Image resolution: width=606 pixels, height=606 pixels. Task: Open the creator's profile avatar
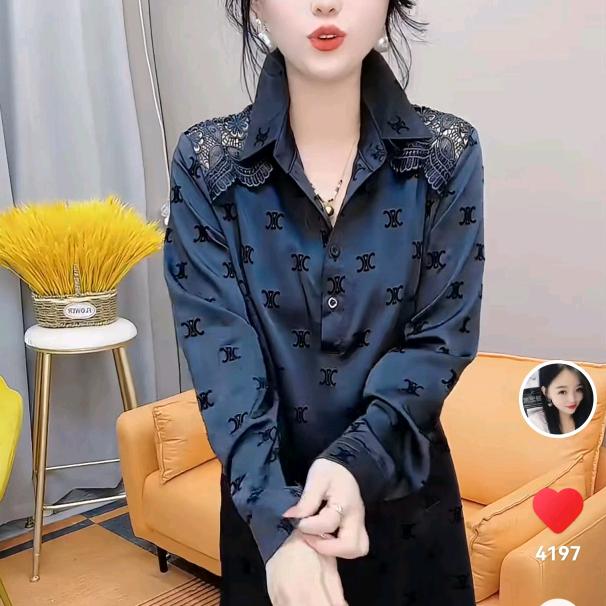tap(557, 399)
